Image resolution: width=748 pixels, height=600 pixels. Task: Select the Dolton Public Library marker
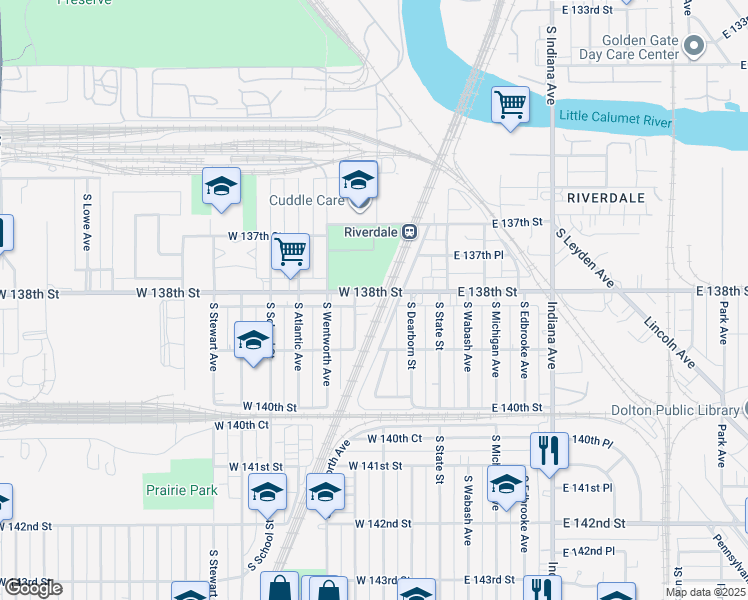[x=744, y=410]
